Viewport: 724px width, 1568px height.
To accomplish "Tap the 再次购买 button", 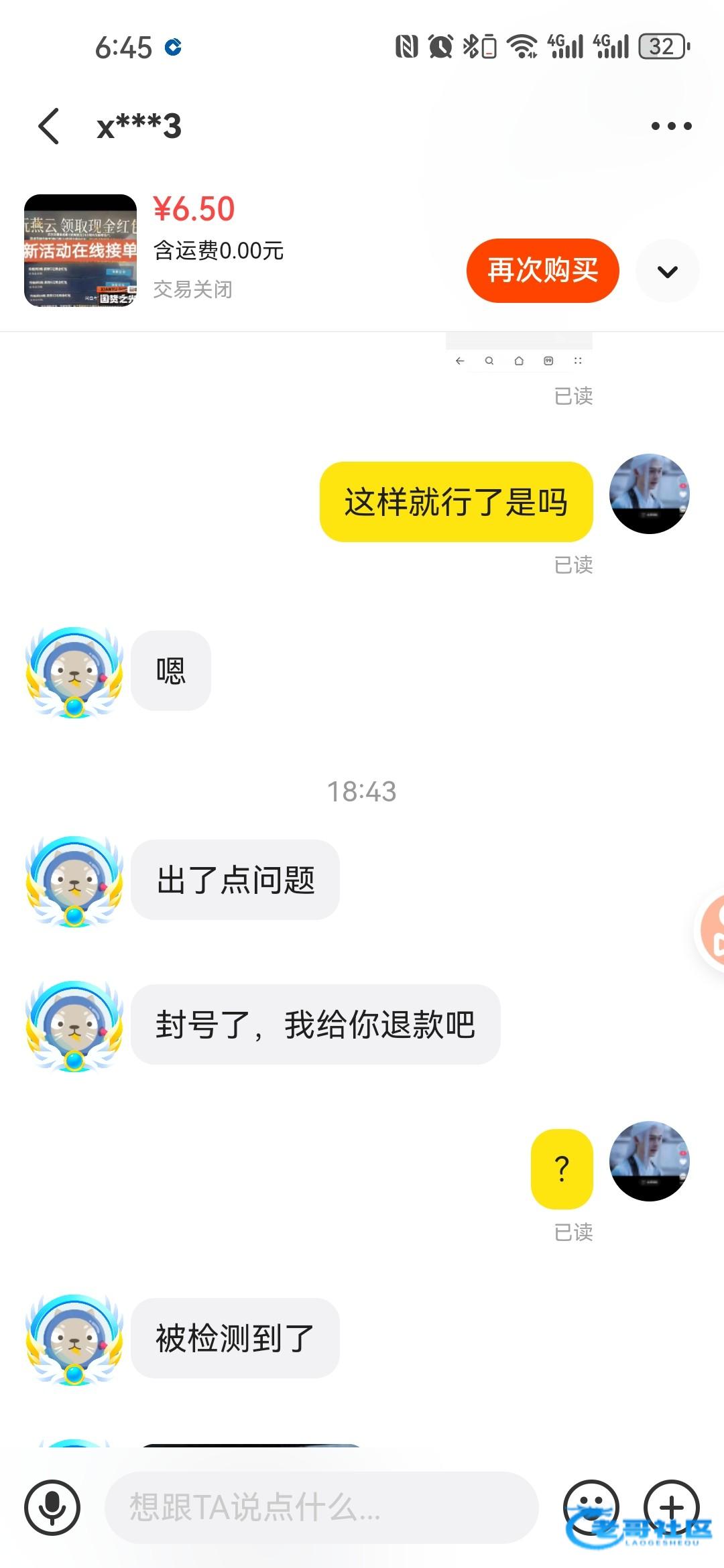I will click(x=542, y=271).
